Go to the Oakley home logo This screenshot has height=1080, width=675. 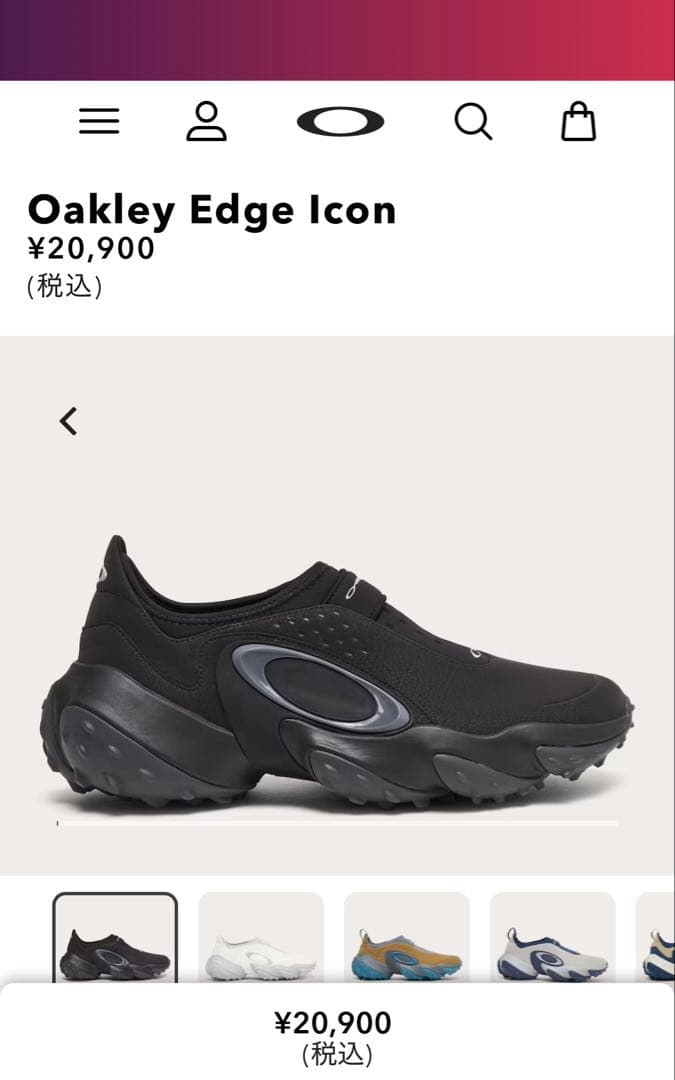click(x=340, y=122)
